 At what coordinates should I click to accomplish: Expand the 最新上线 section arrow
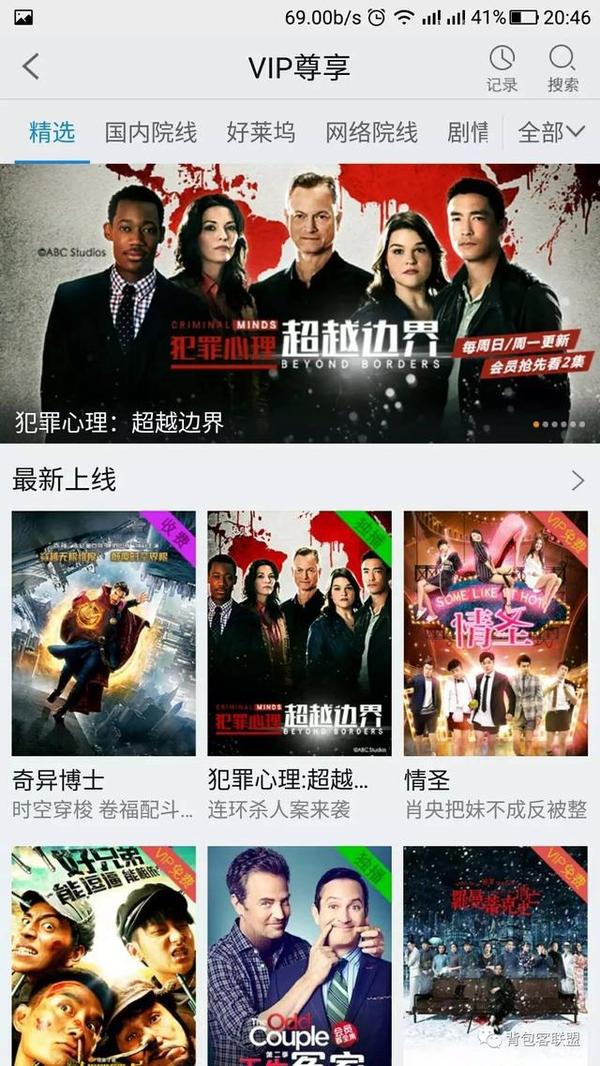click(x=577, y=481)
